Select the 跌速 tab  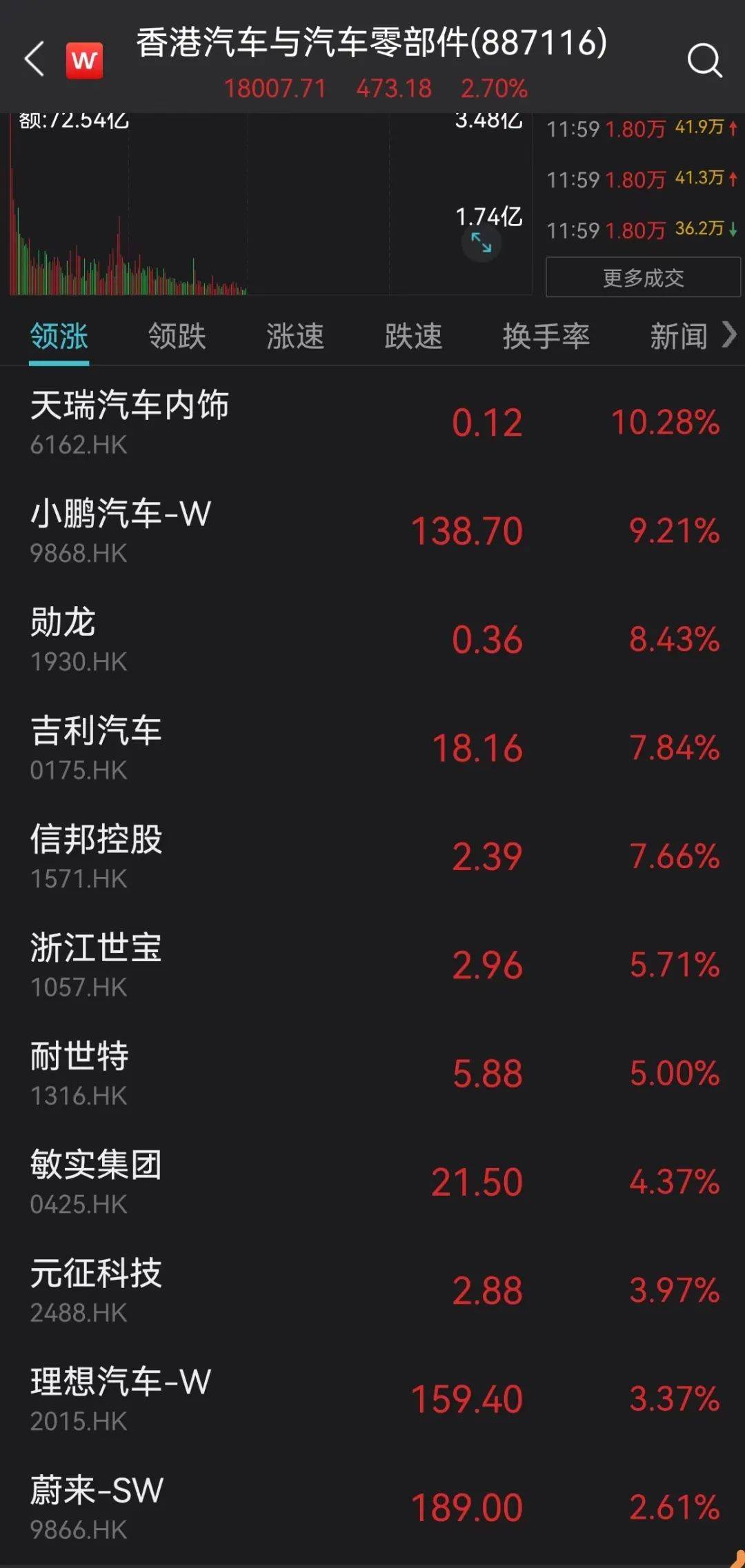click(x=413, y=336)
